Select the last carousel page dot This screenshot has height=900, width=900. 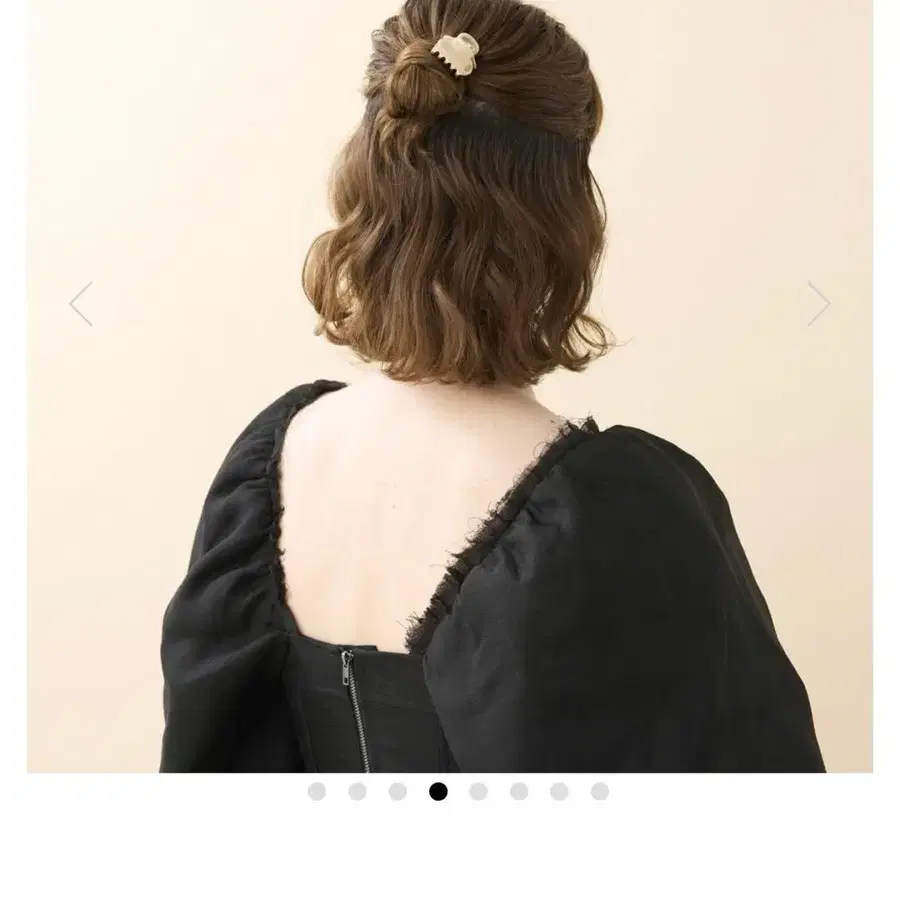pos(599,792)
